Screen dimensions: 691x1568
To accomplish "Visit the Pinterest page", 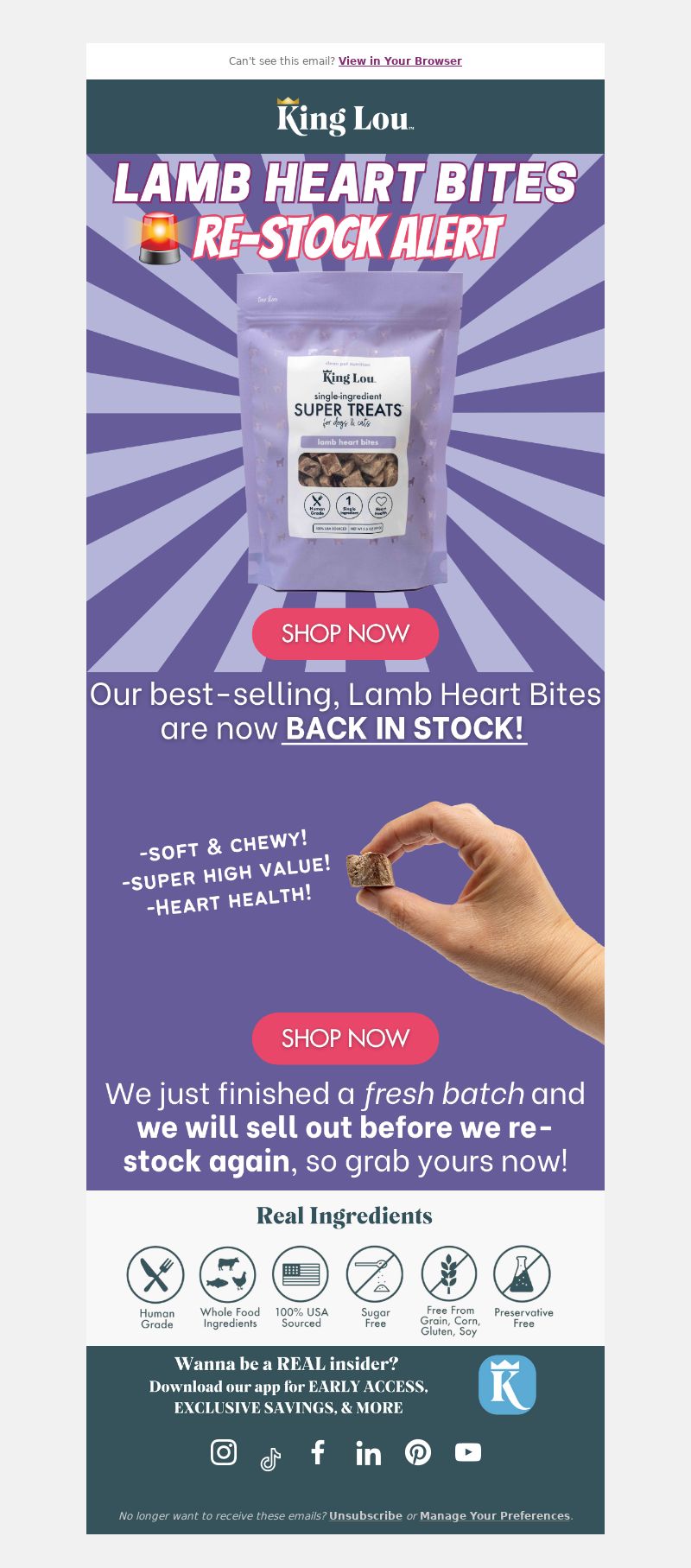I will (x=418, y=1452).
